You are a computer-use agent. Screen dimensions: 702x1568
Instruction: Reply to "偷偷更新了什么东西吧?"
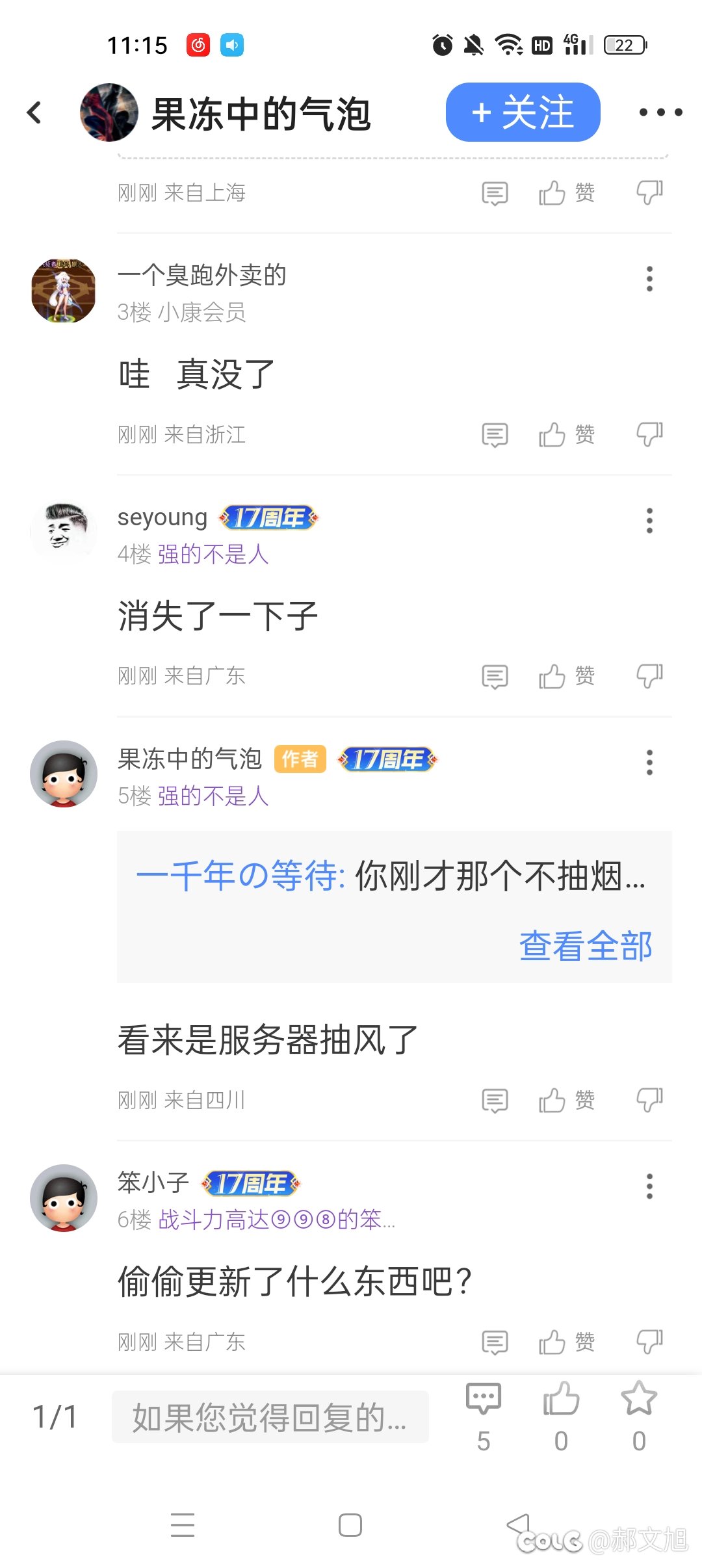[x=495, y=1342]
